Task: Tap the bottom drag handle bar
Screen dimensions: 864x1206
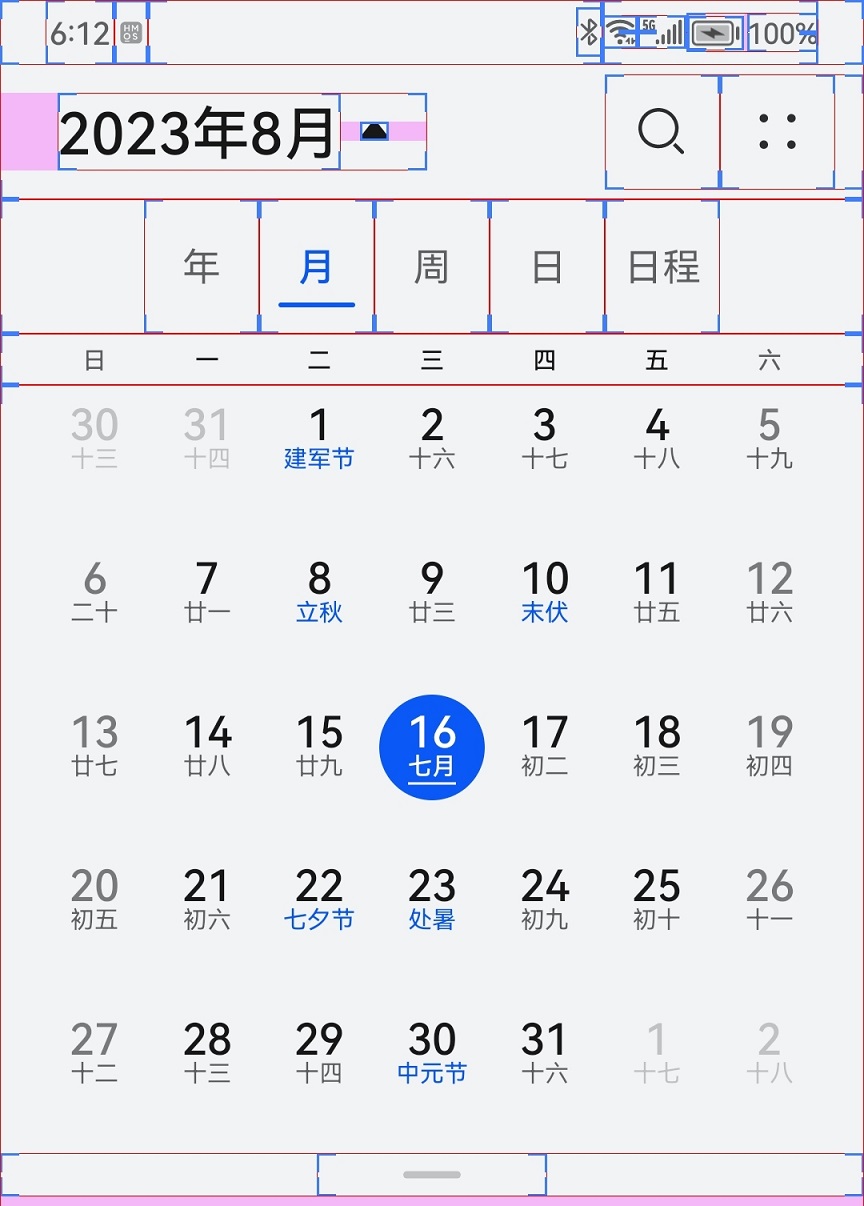Action: [x=432, y=1175]
